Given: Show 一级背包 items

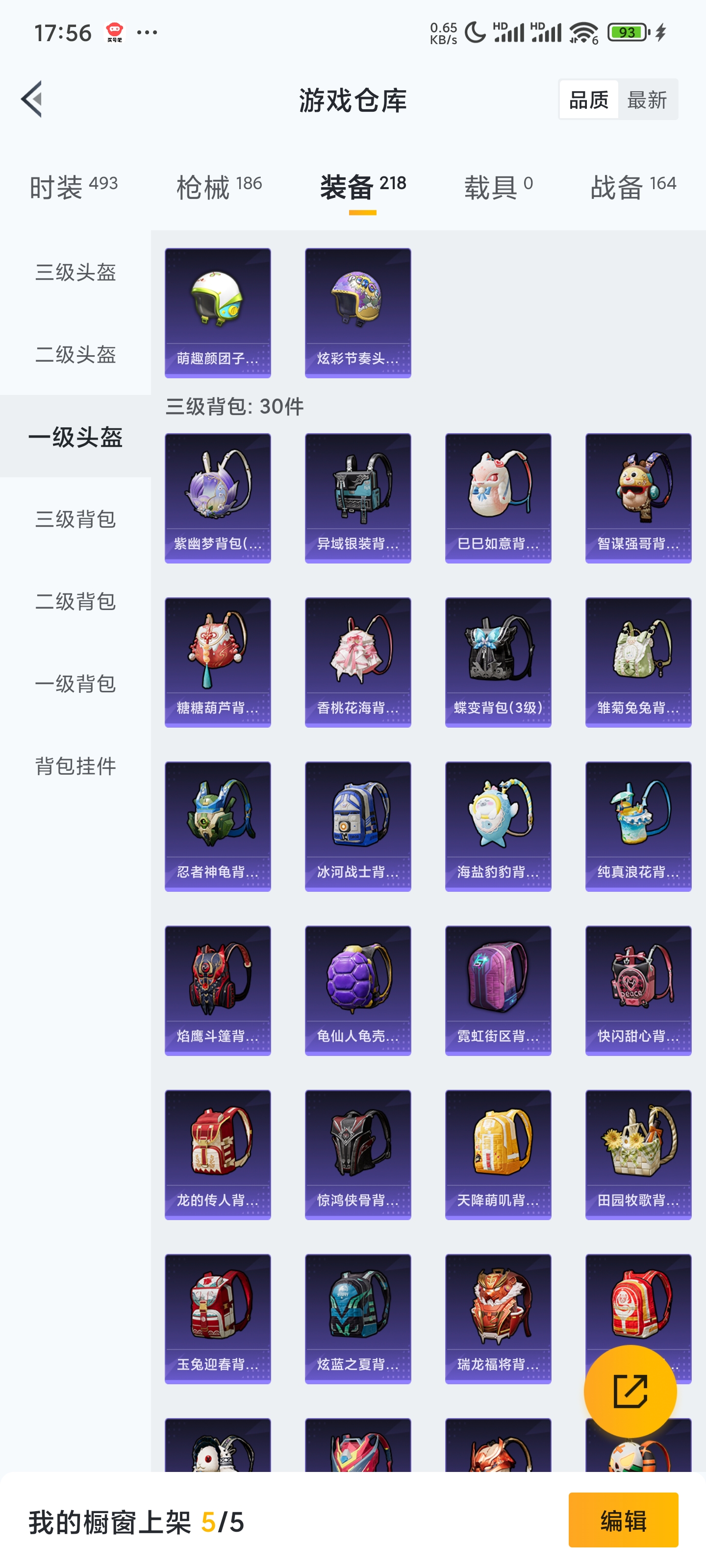Looking at the screenshot, I should (x=76, y=683).
